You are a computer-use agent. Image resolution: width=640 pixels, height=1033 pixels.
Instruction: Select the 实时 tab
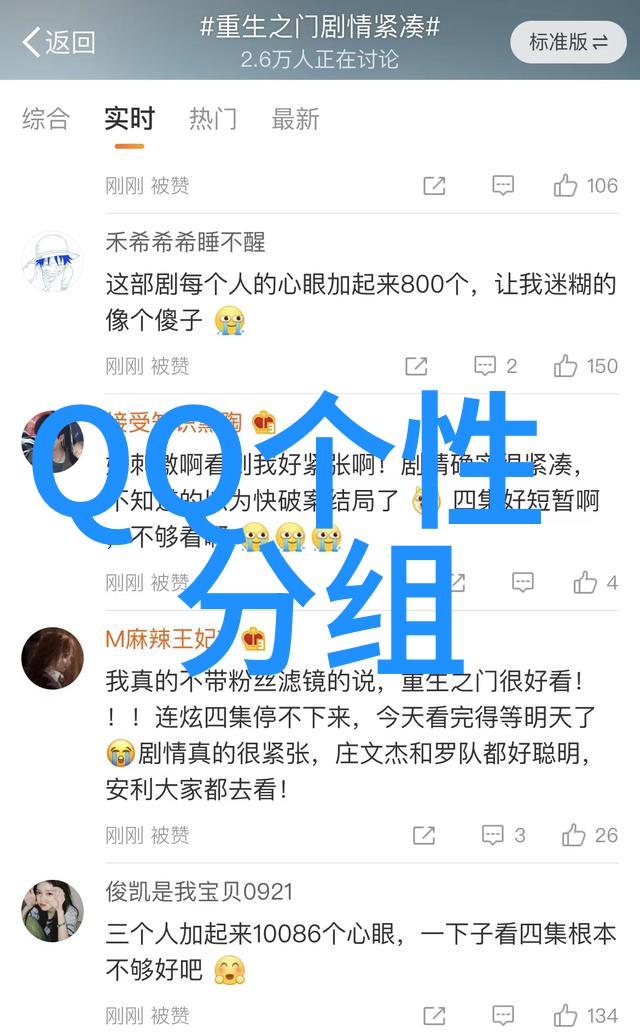[129, 119]
